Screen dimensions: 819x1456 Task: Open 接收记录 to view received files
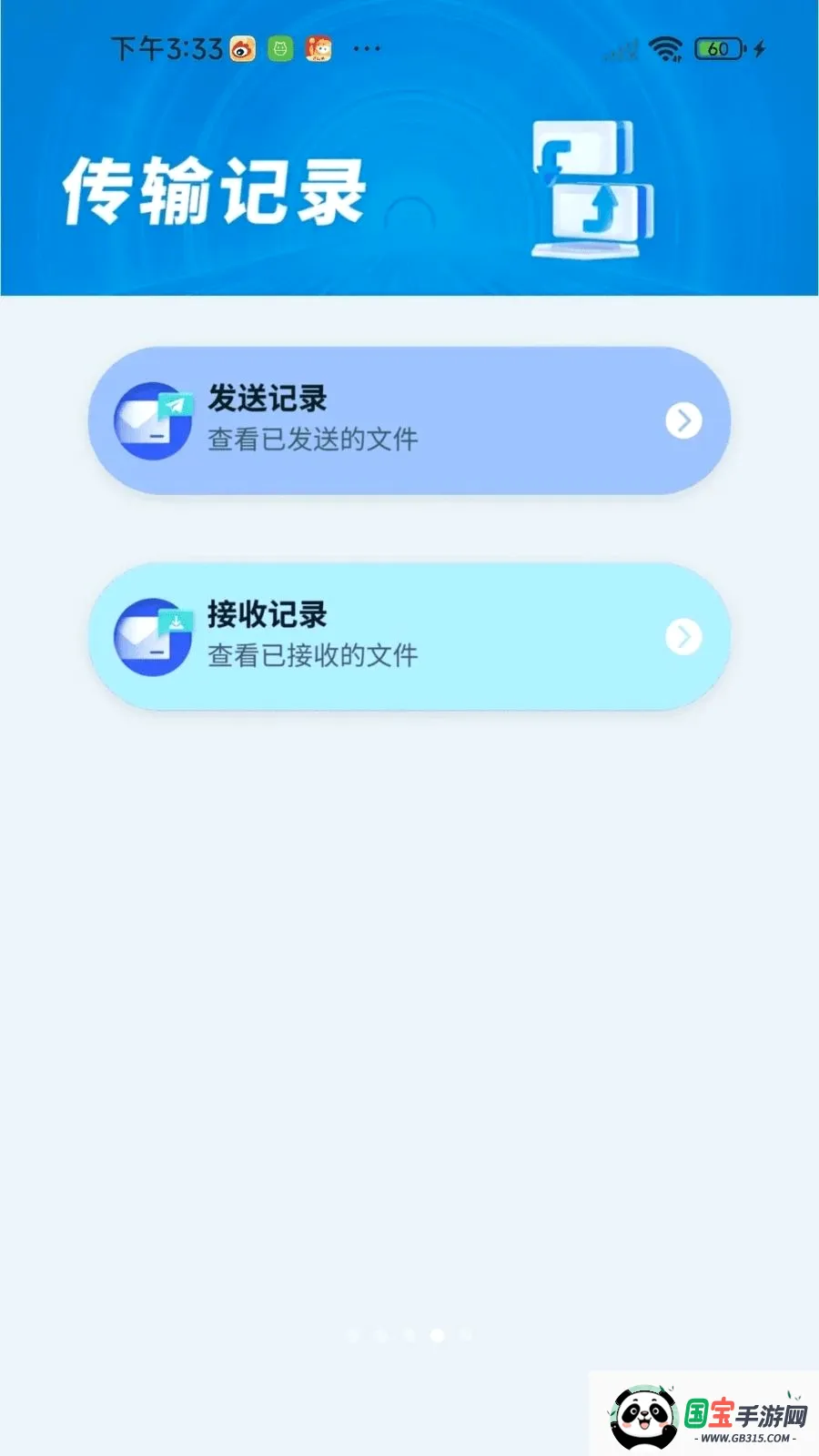tap(409, 636)
